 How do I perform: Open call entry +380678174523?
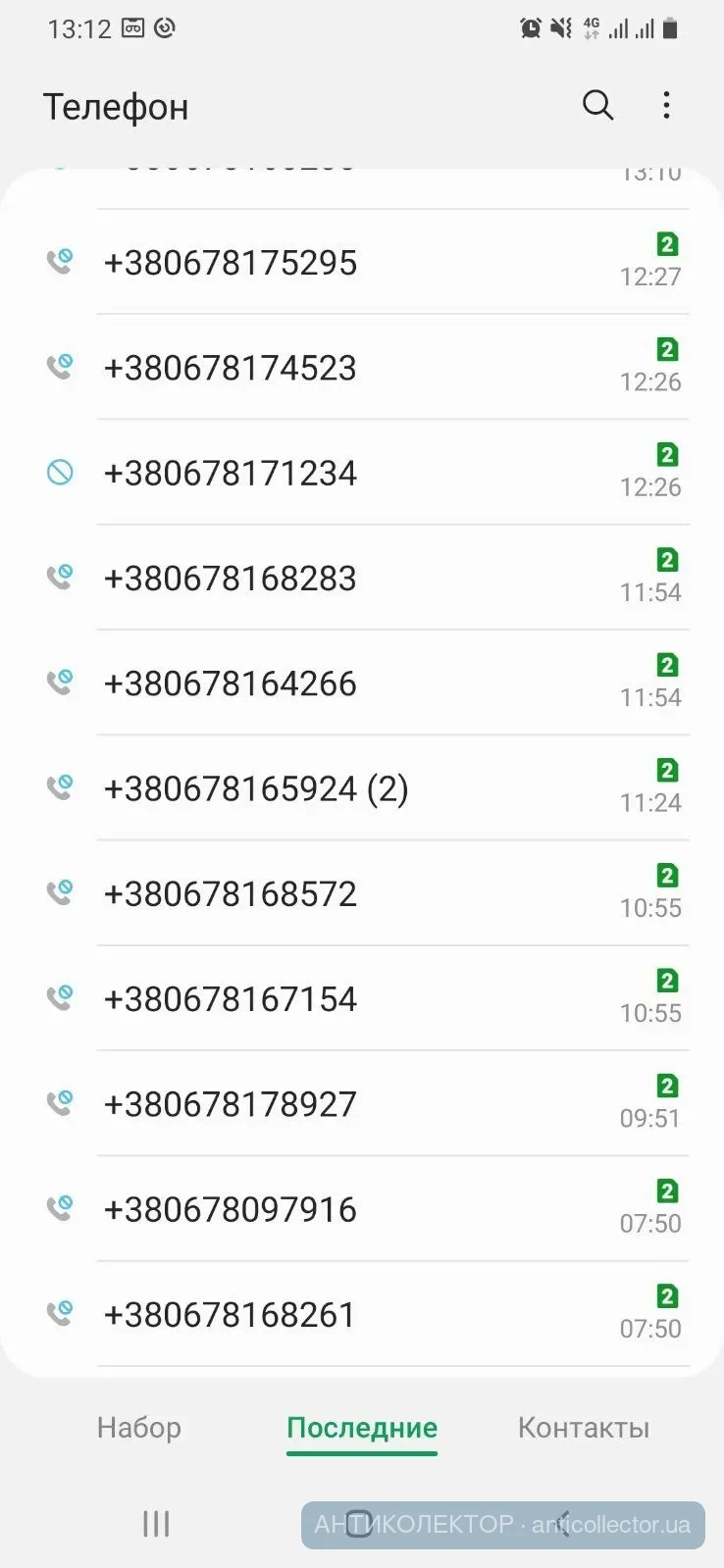(x=231, y=368)
